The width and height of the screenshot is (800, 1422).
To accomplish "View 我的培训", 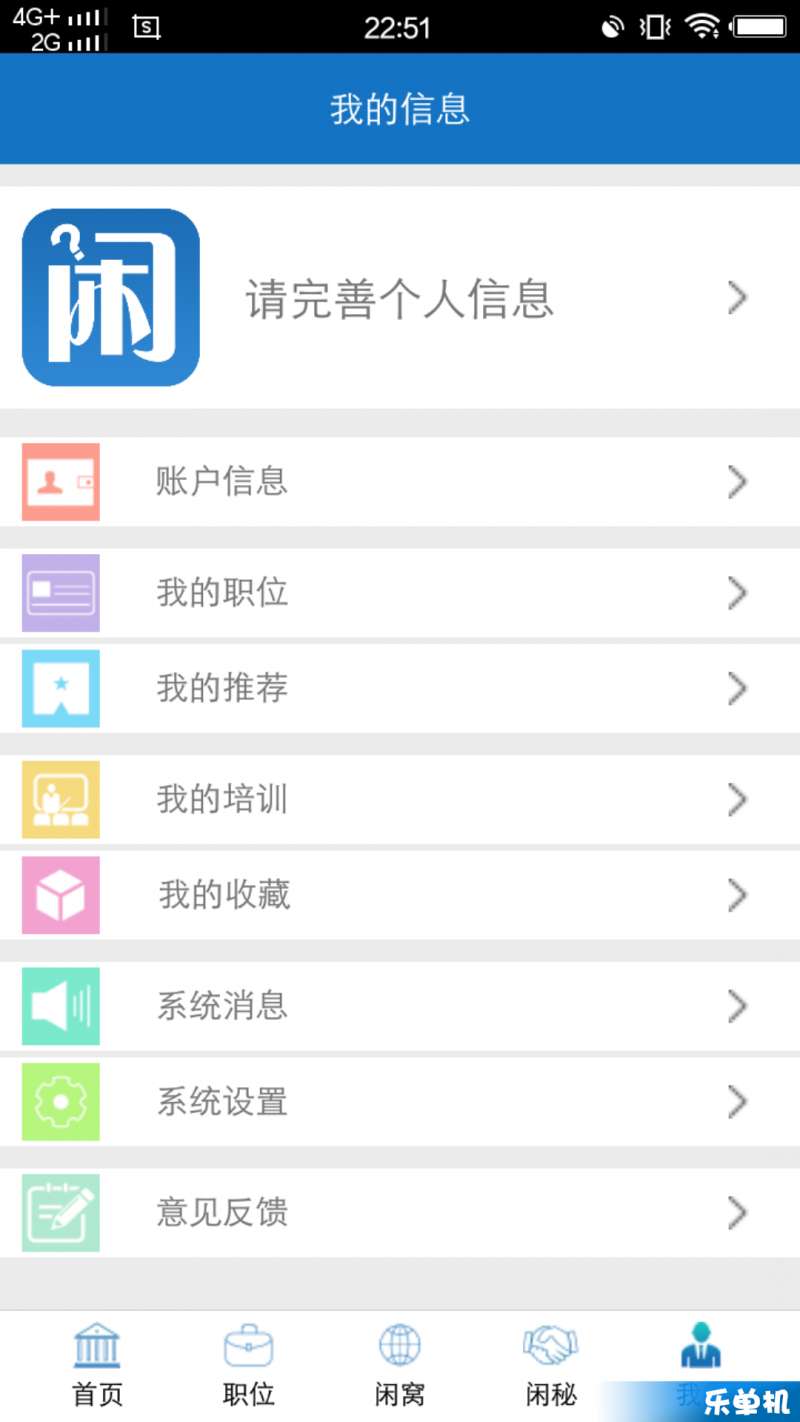I will tap(400, 799).
